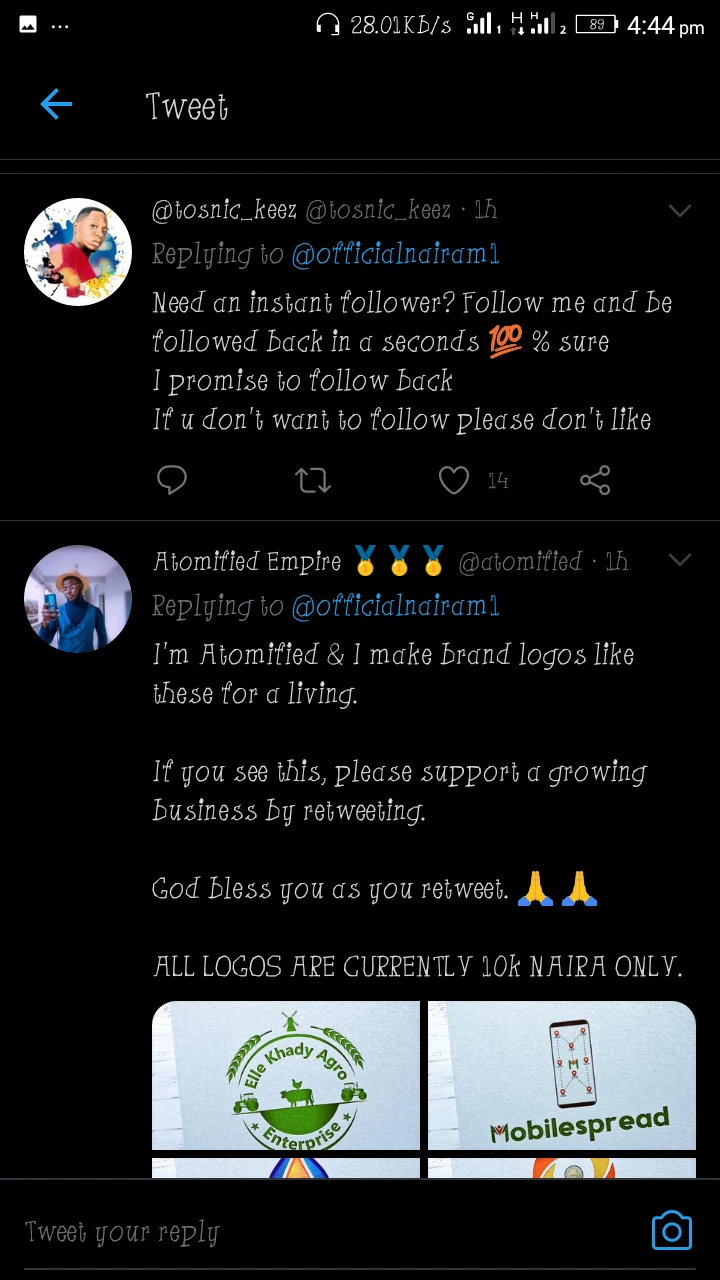Open @officialnairam1 link in @tosnic_keez's reply
Screen dimensions: 720x1280
(395, 255)
